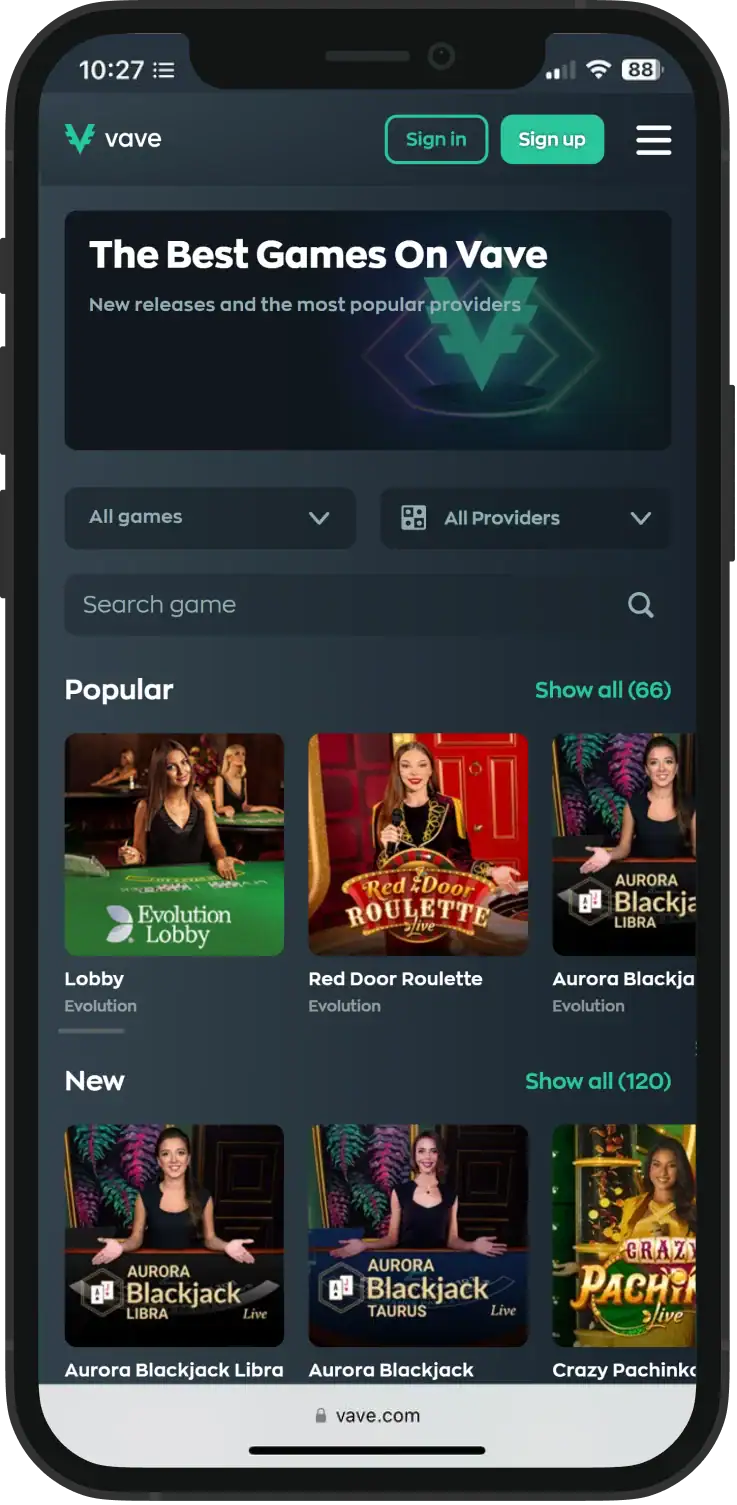Show all 66 Popular games

click(x=602, y=690)
